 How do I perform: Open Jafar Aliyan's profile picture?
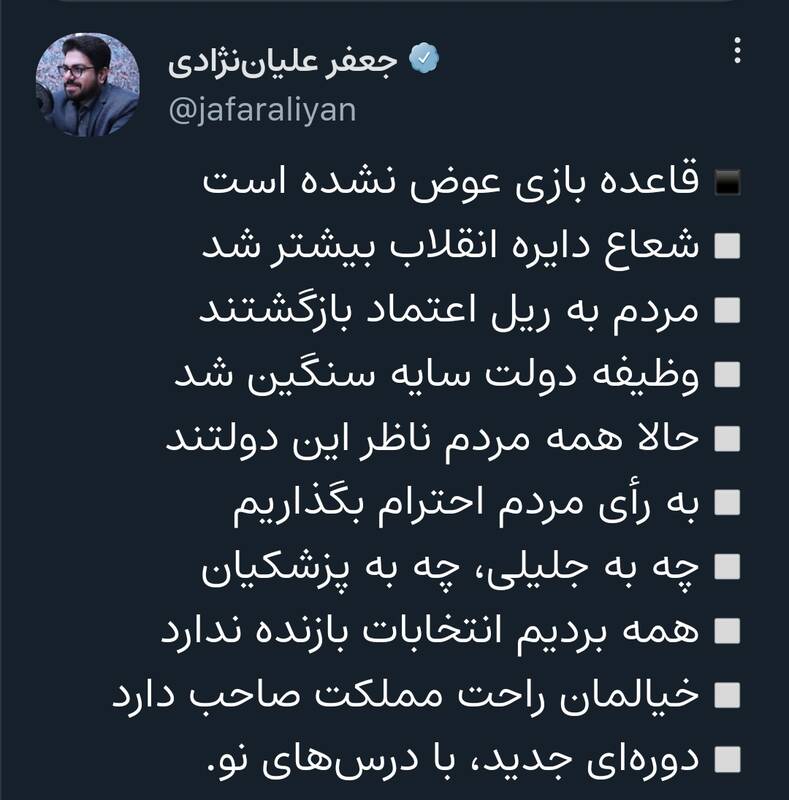tap(87, 84)
